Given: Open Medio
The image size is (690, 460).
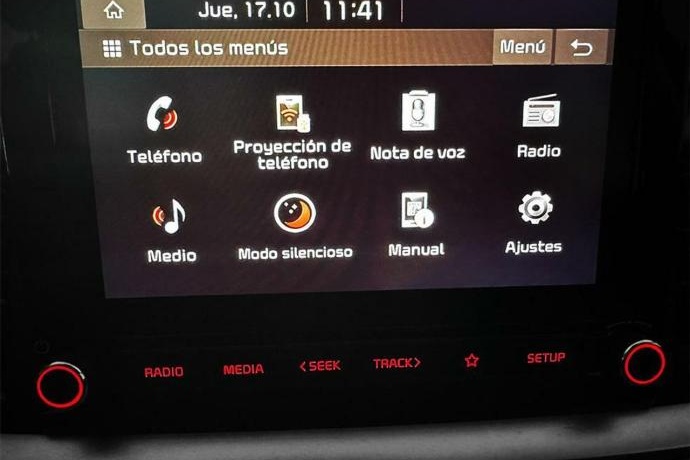Looking at the screenshot, I should pyautogui.click(x=171, y=228).
